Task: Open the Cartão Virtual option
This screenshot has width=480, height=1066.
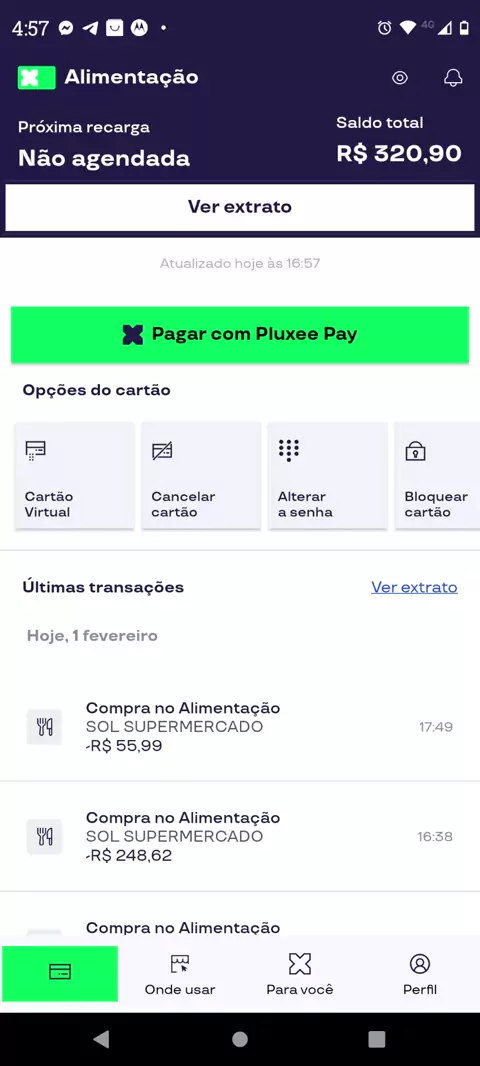Action: click(74, 475)
